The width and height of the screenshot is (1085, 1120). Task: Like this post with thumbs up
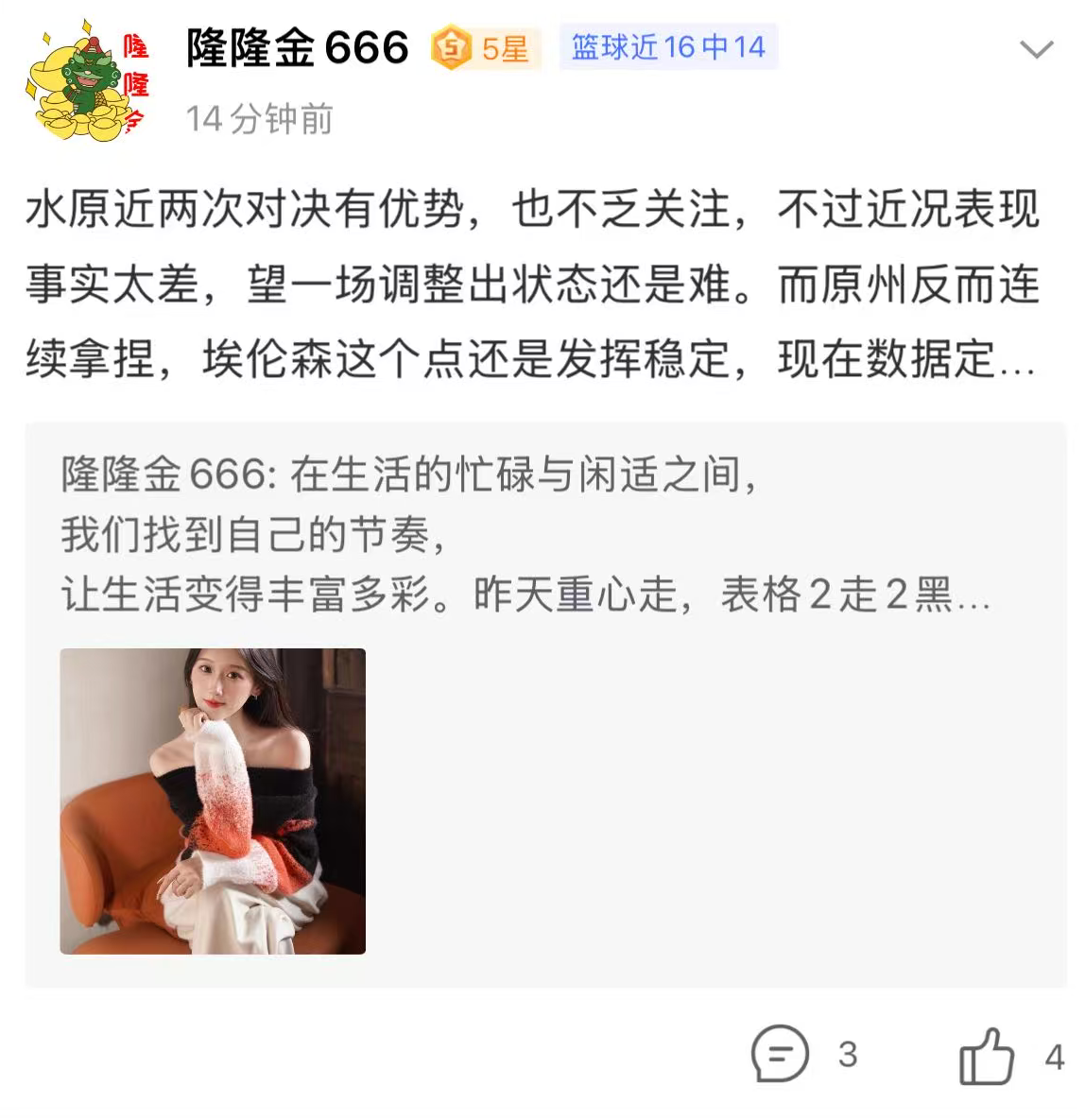[x=987, y=1056]
